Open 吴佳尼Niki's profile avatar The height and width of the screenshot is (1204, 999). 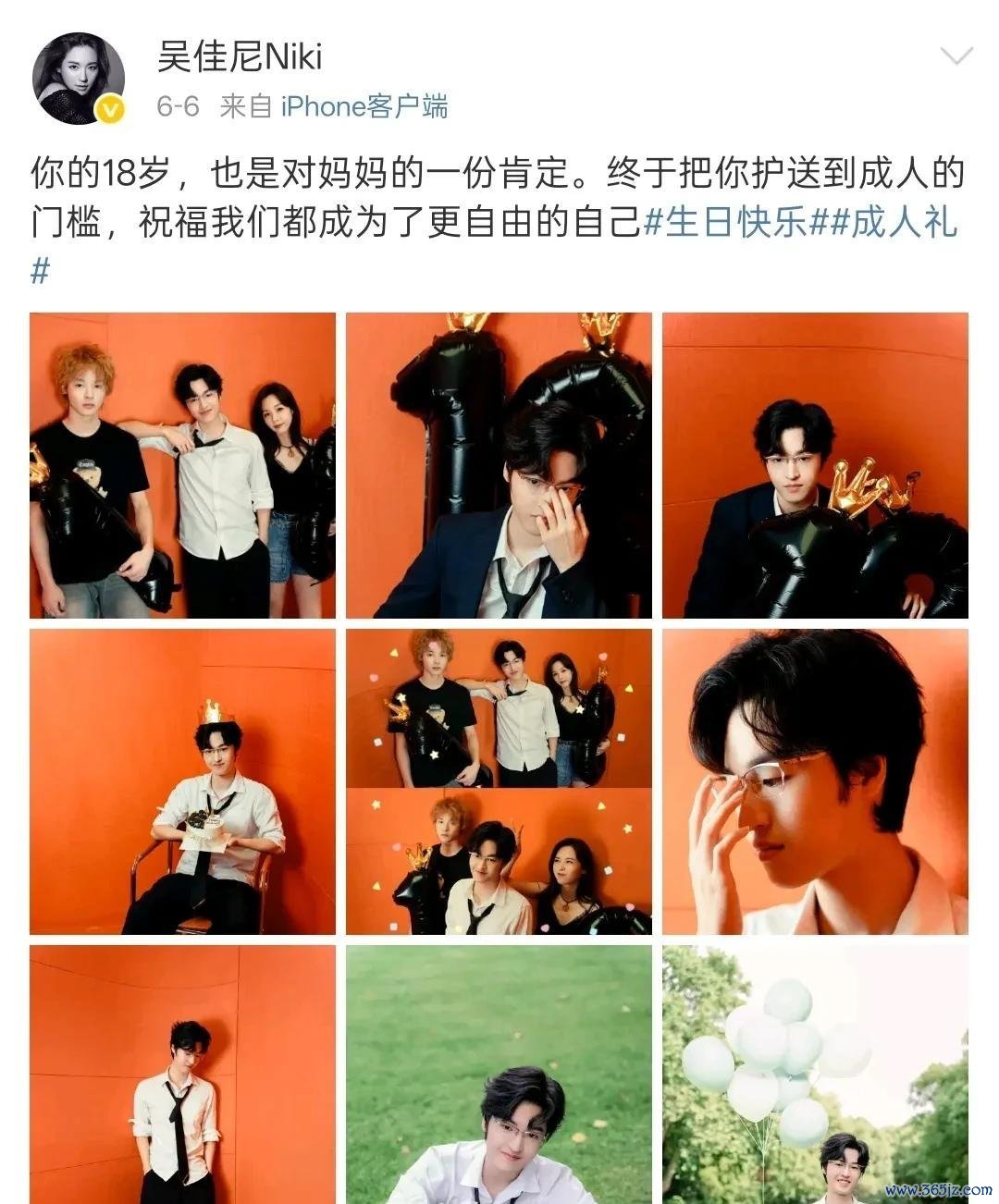(79, 79)
